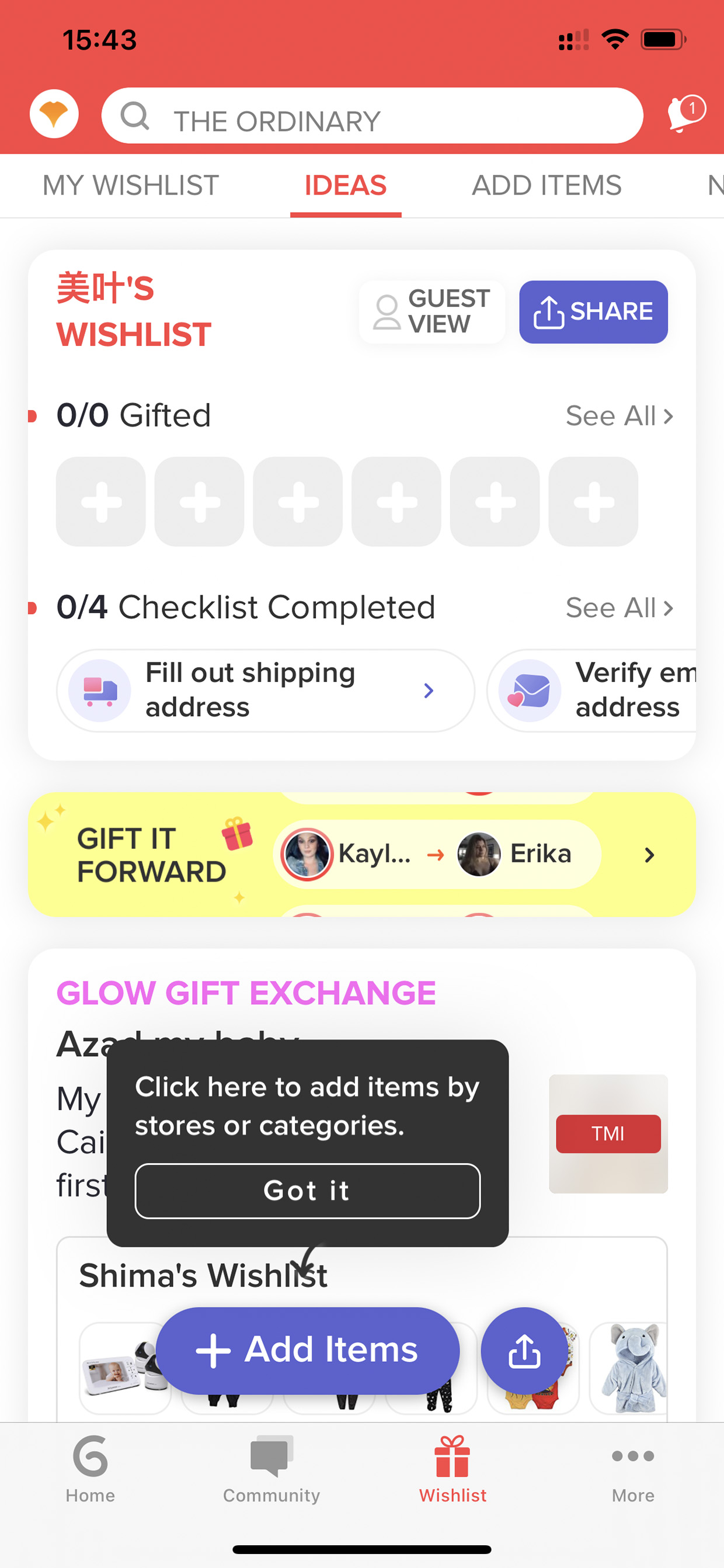This screenshot has width=724, height=1568.
Task: Tap the orange diamond premium icon
Action: (x=54, y=115)
